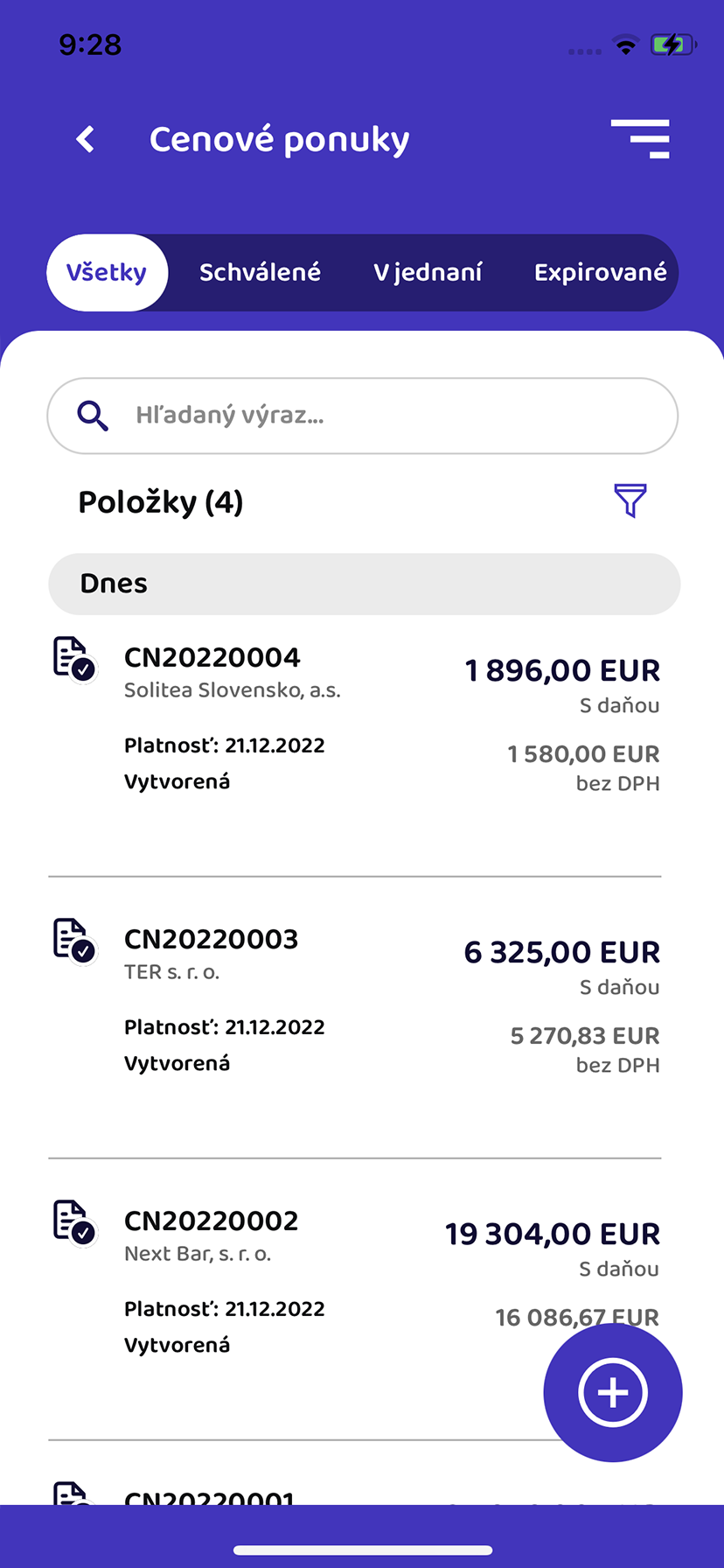Open the V jednaní tab
This screenshot has width=724, height=1568.
coord(428,272)
